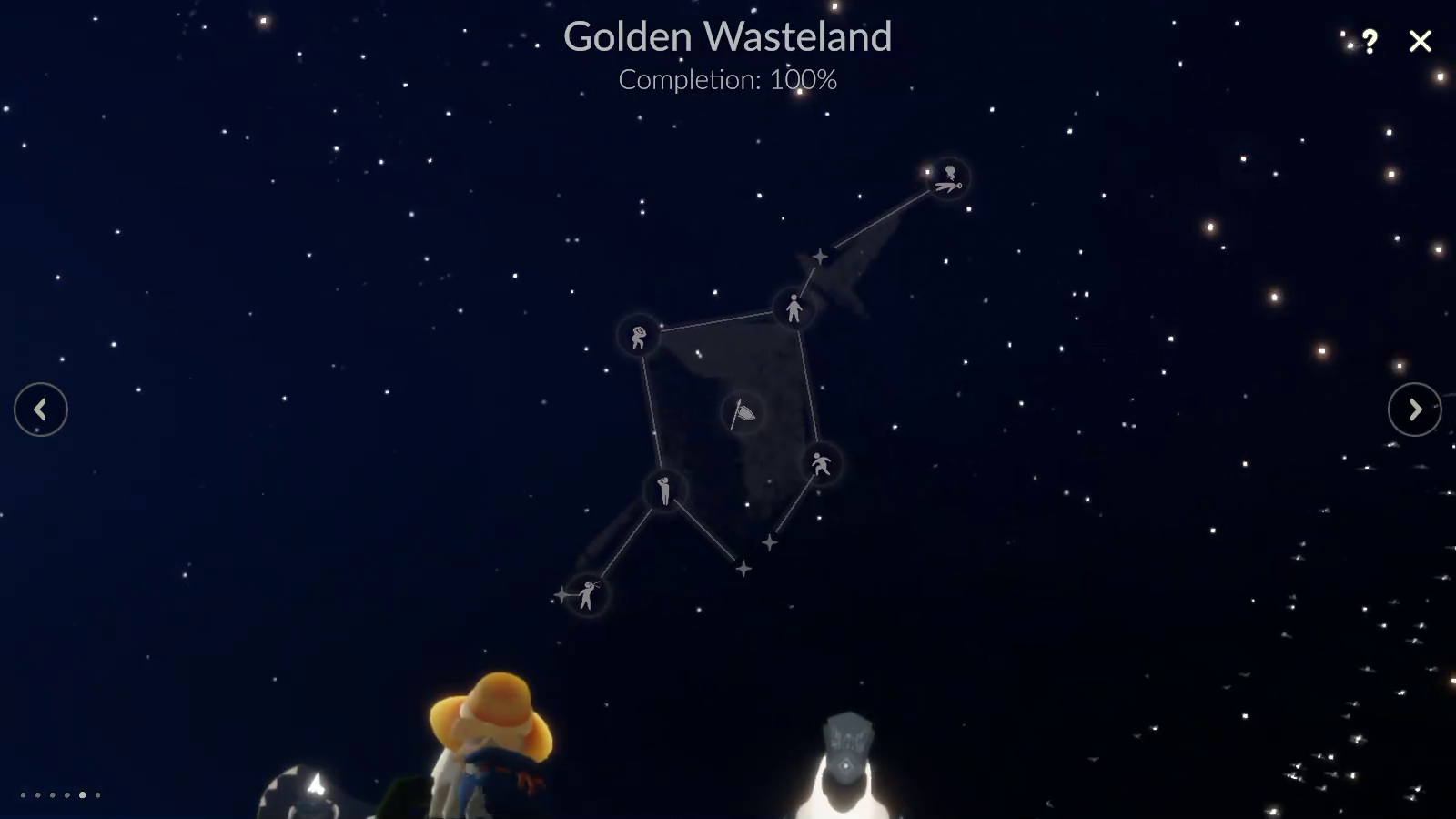The height and width of the screenshot is (819, 1456).
Task: Open the head-holding spirit node
Action: pyautogui.click(x=639, y=337)
